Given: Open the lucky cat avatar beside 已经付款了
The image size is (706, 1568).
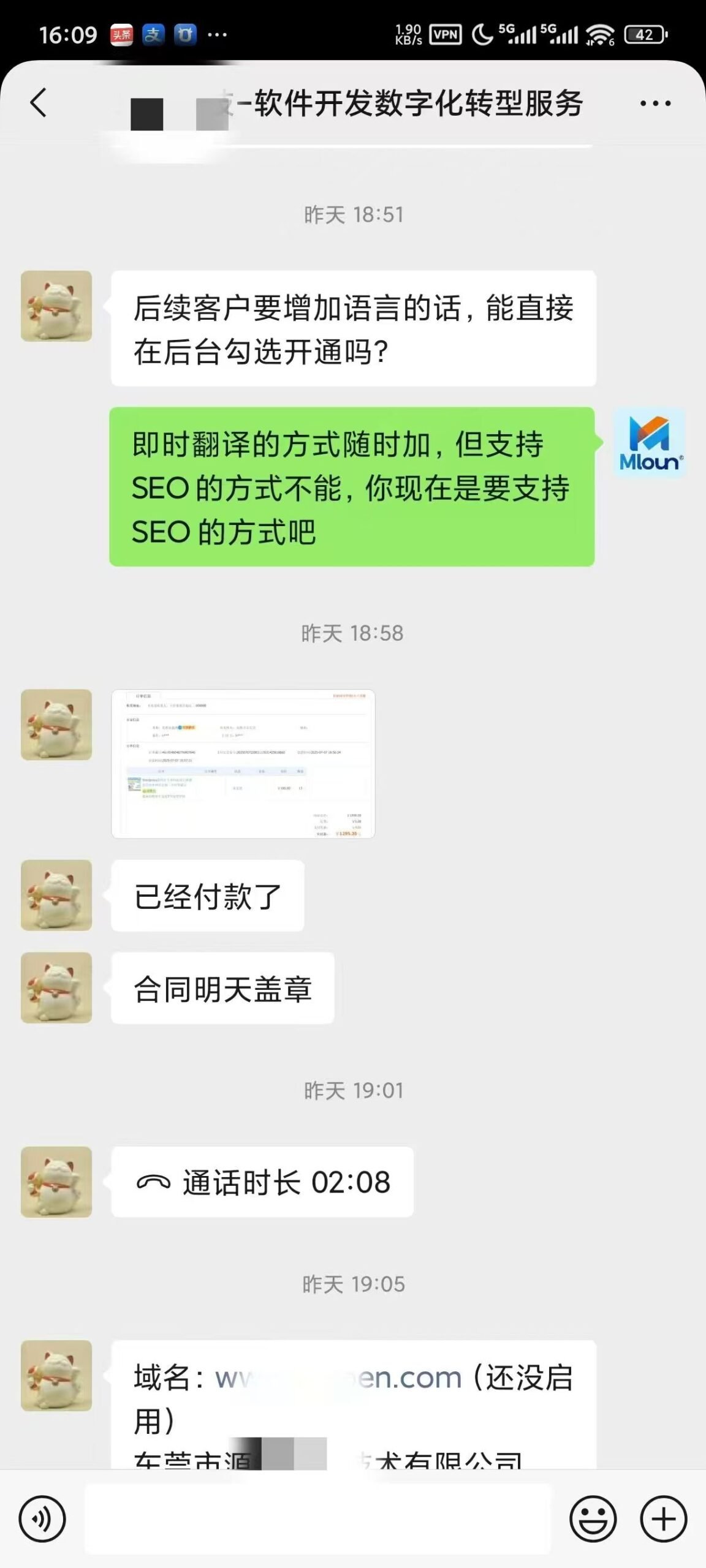Looking at the screenshot, I should (56, 895).
